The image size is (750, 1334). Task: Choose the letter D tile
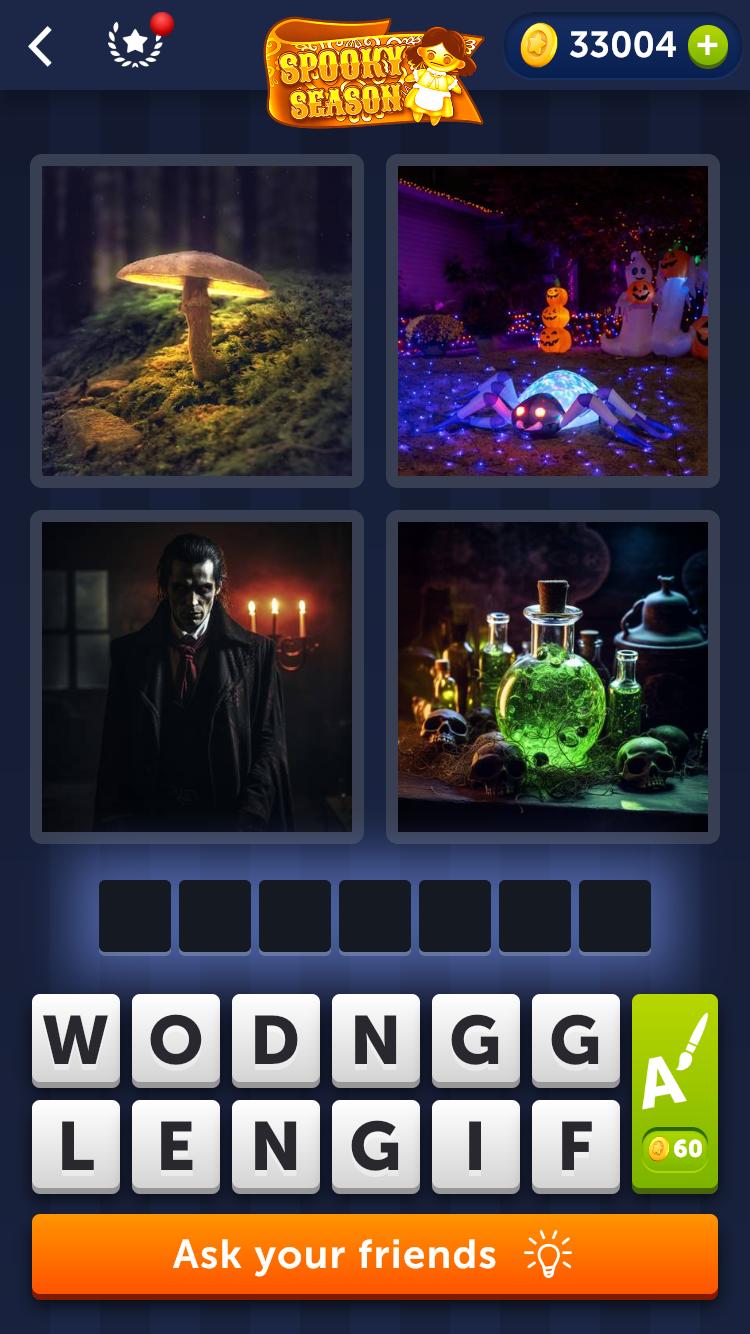click(276, 1040)
